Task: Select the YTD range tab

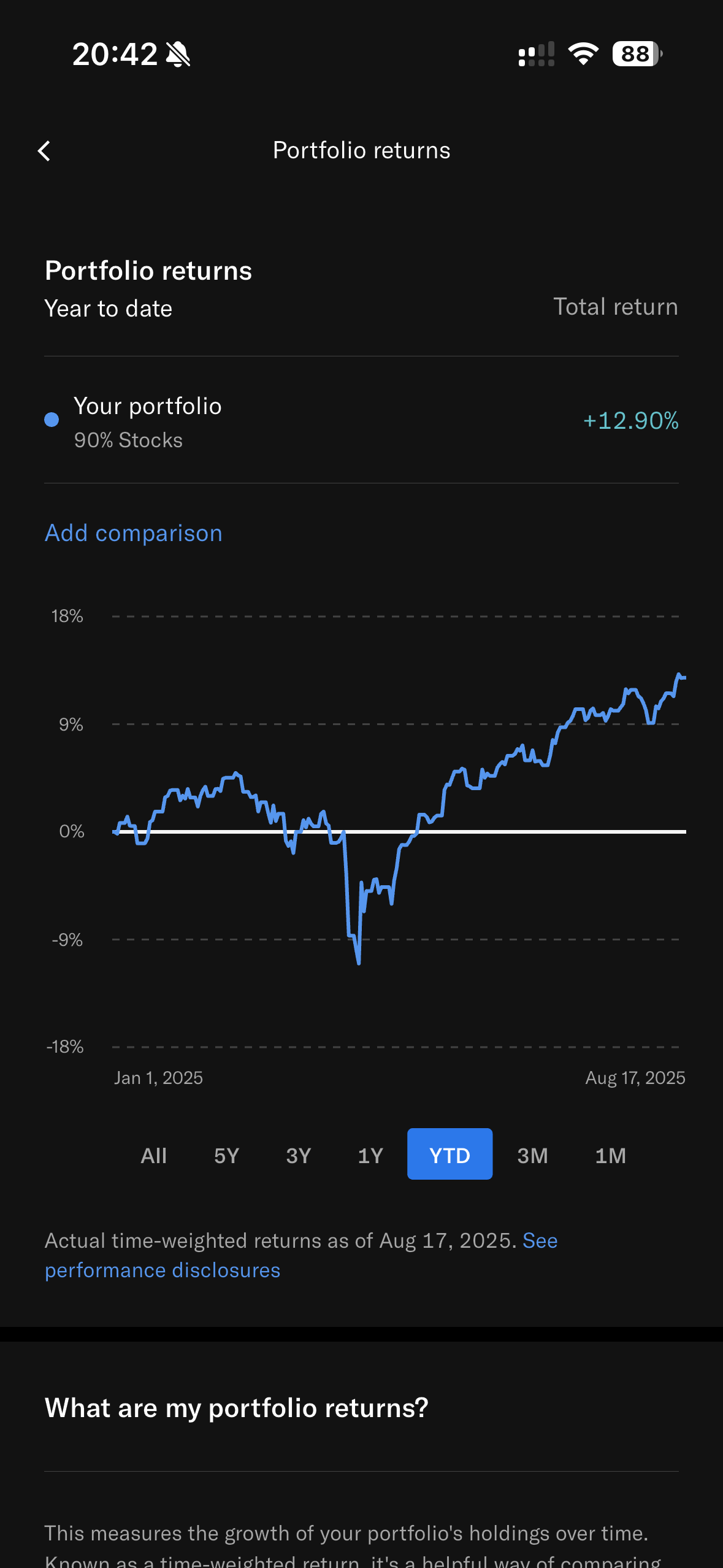Action: (450, 1154)
